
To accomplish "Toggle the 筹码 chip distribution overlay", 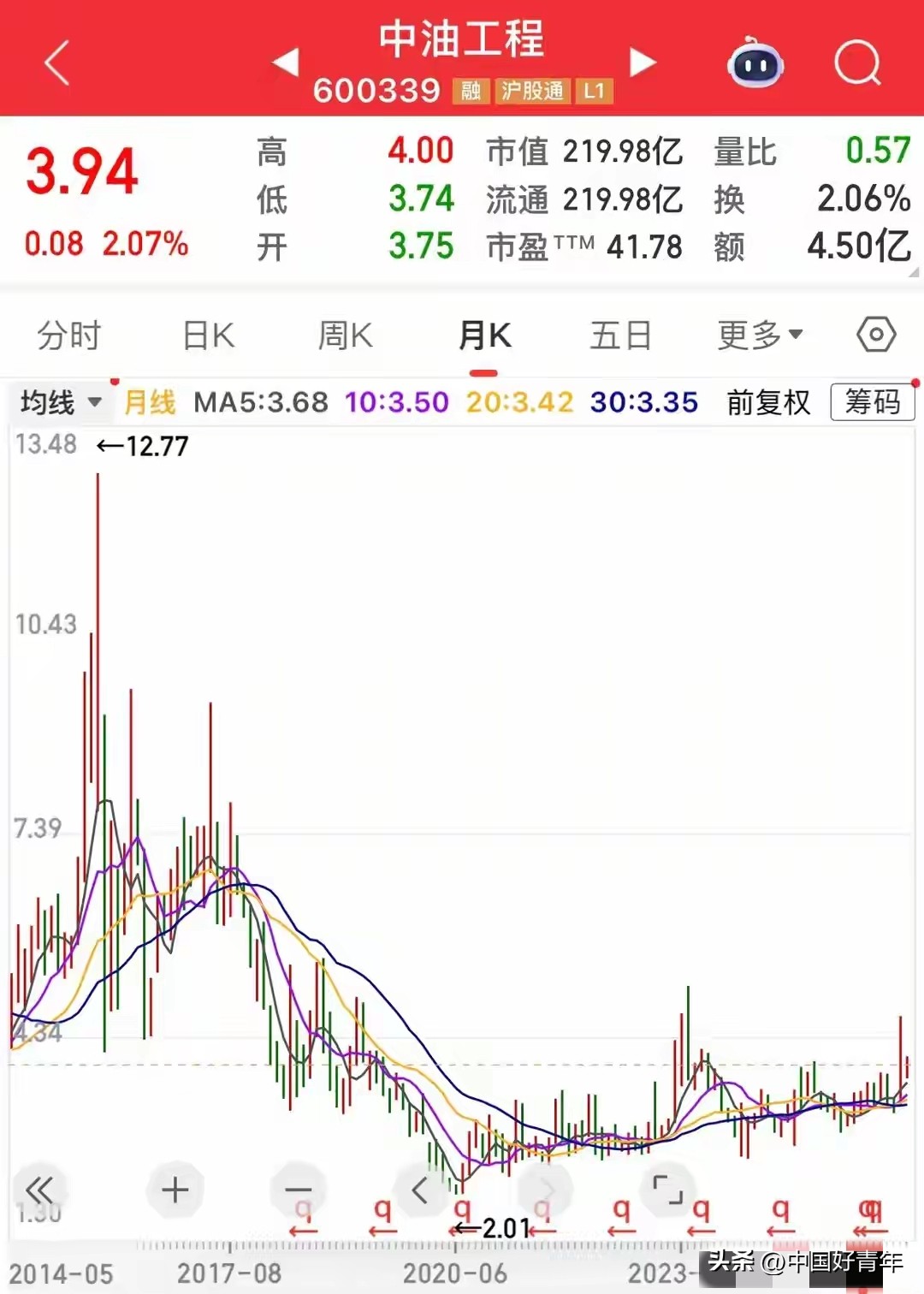I will (872, 402).
